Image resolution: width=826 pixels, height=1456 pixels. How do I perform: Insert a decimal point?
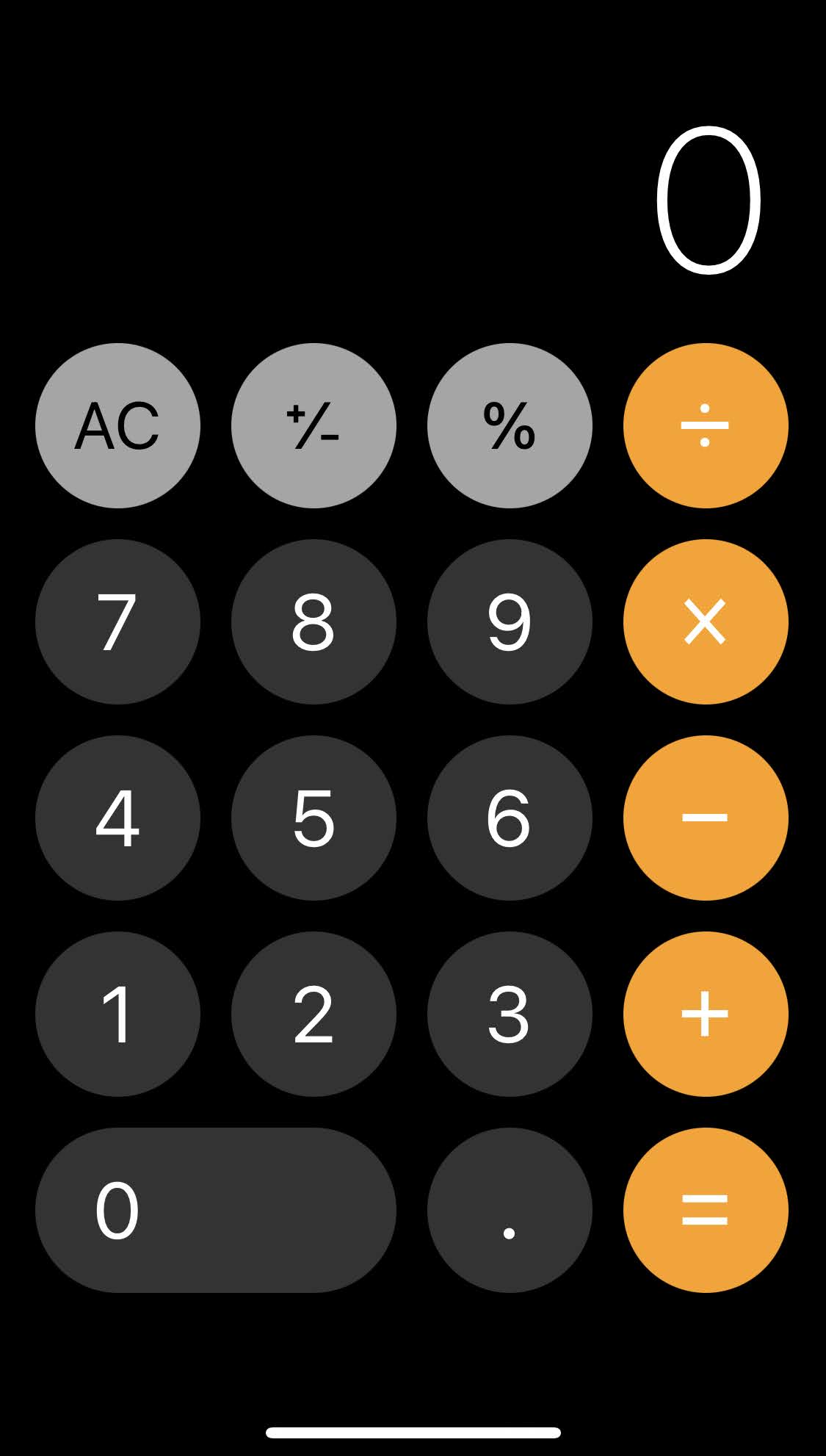(510, 1210)
